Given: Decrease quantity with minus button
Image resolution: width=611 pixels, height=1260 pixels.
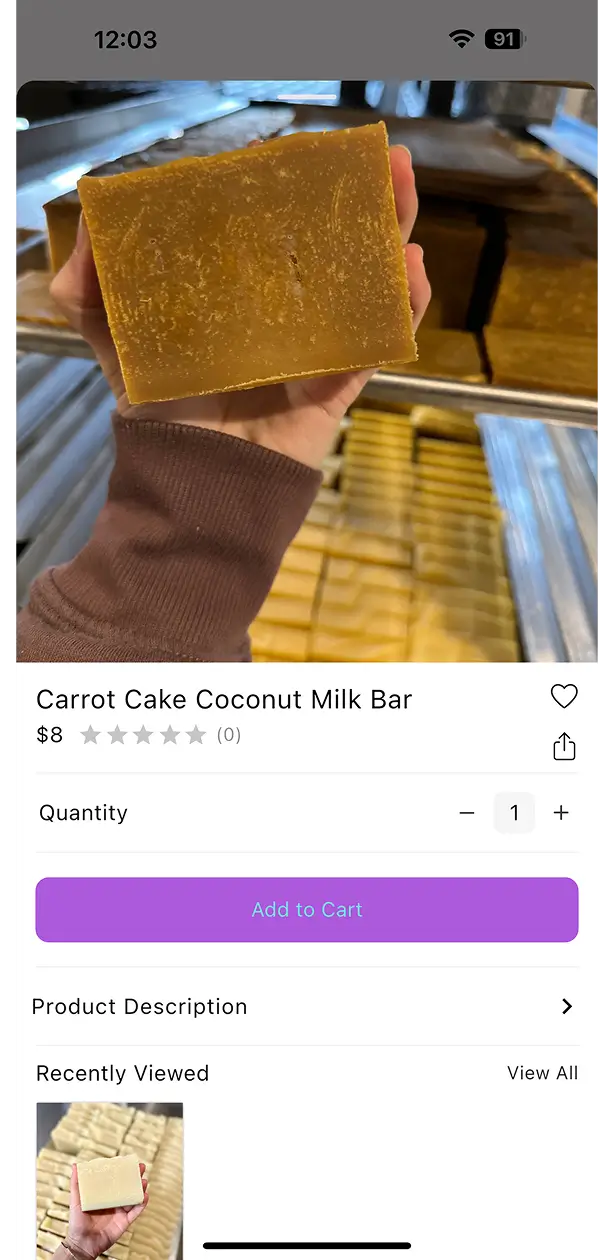Looking at the screenshot, I should [x=467, y=813].
